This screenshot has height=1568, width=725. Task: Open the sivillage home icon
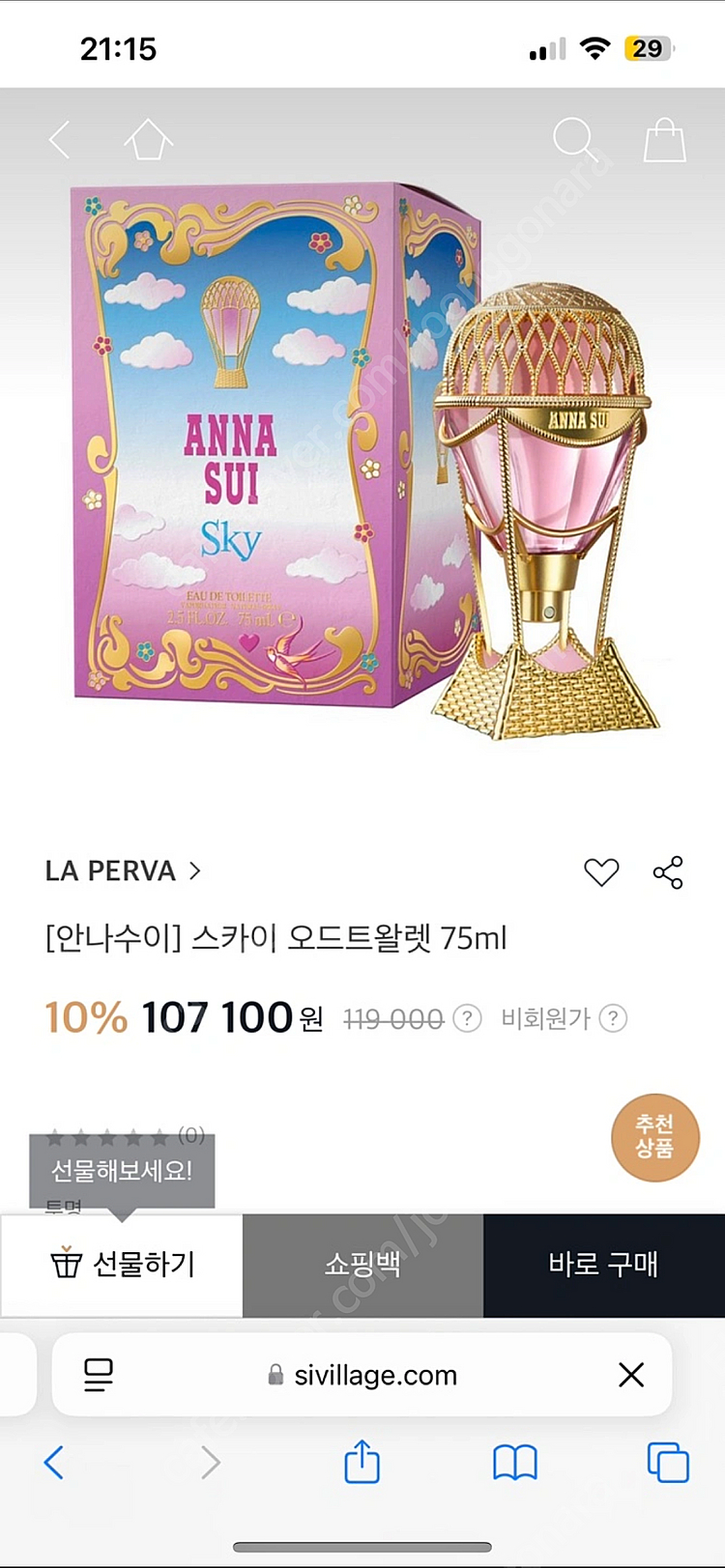pos(148,141)
